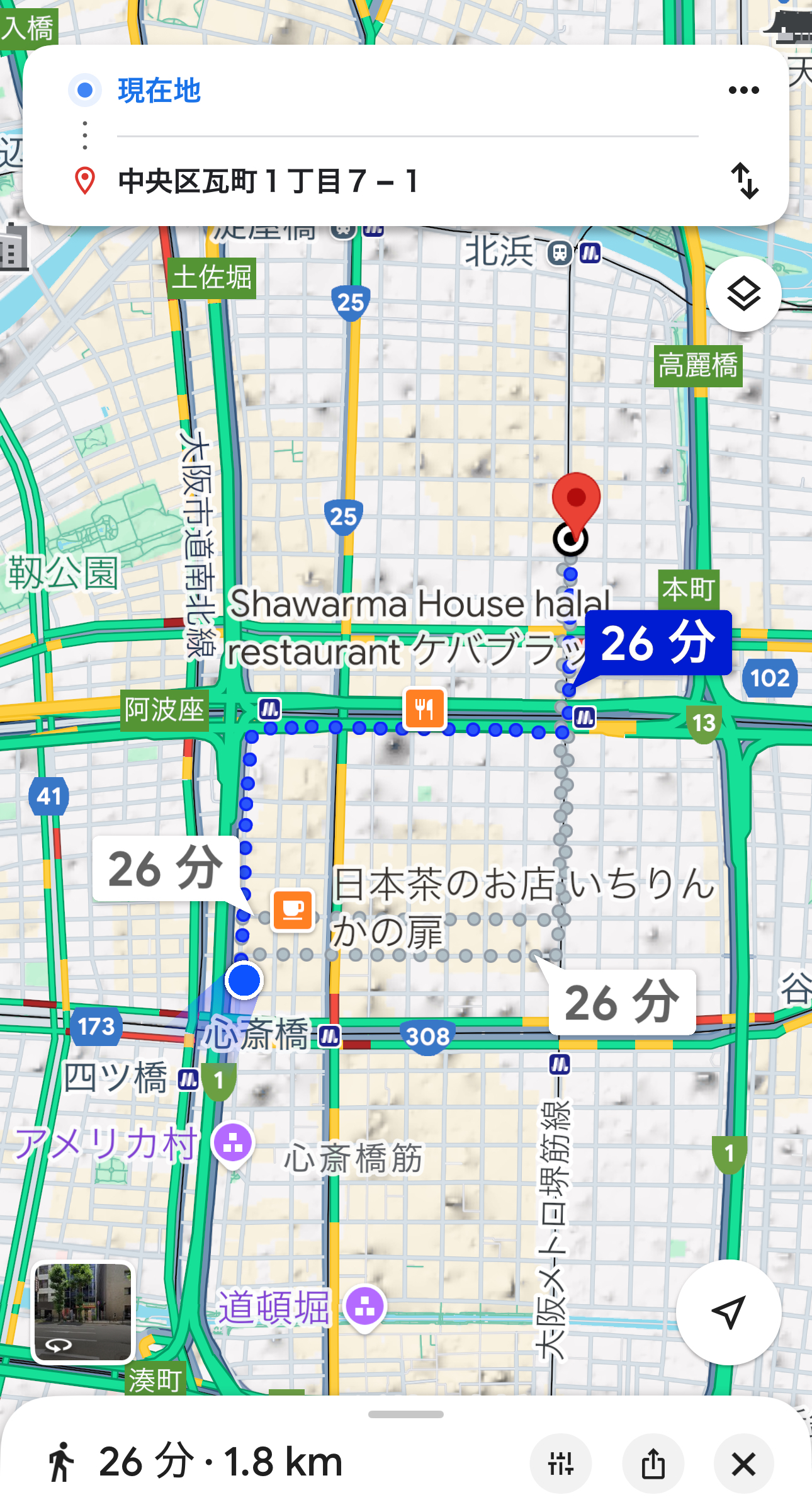This screenshot has height=1507, width=812.
Task: Recenter map with the location arrow button
Action: [x=728, y=1312]
